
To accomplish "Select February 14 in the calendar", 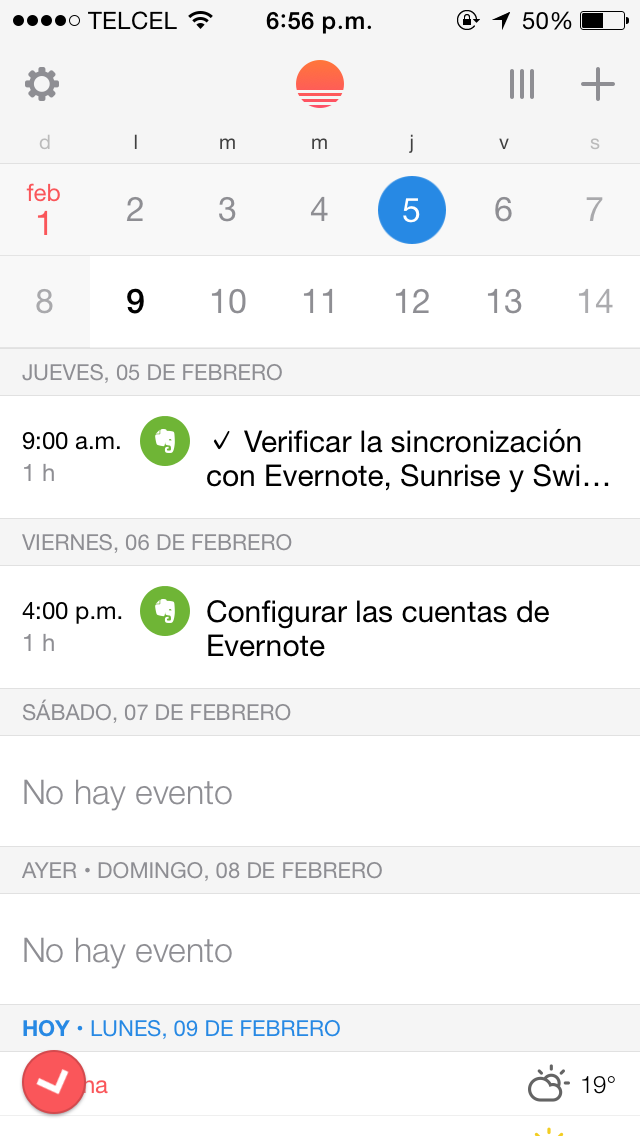I will (x=595, y=301).
